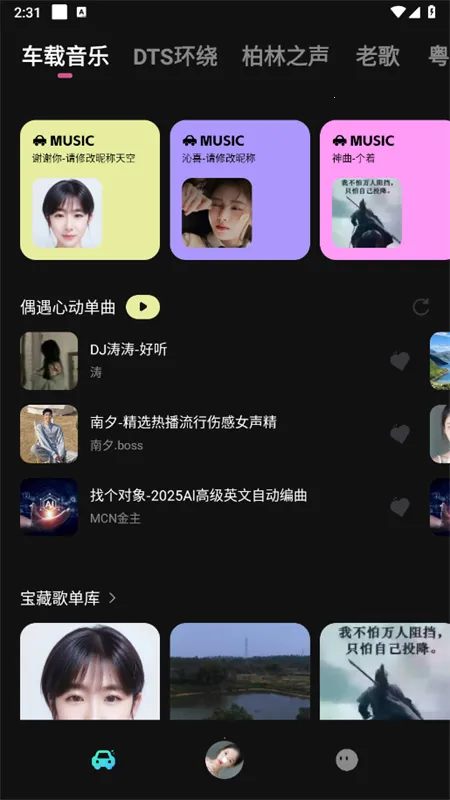Like the song DJ涛涛-好听
Viewport: 450px width, 800px height.
pos(400,361)
